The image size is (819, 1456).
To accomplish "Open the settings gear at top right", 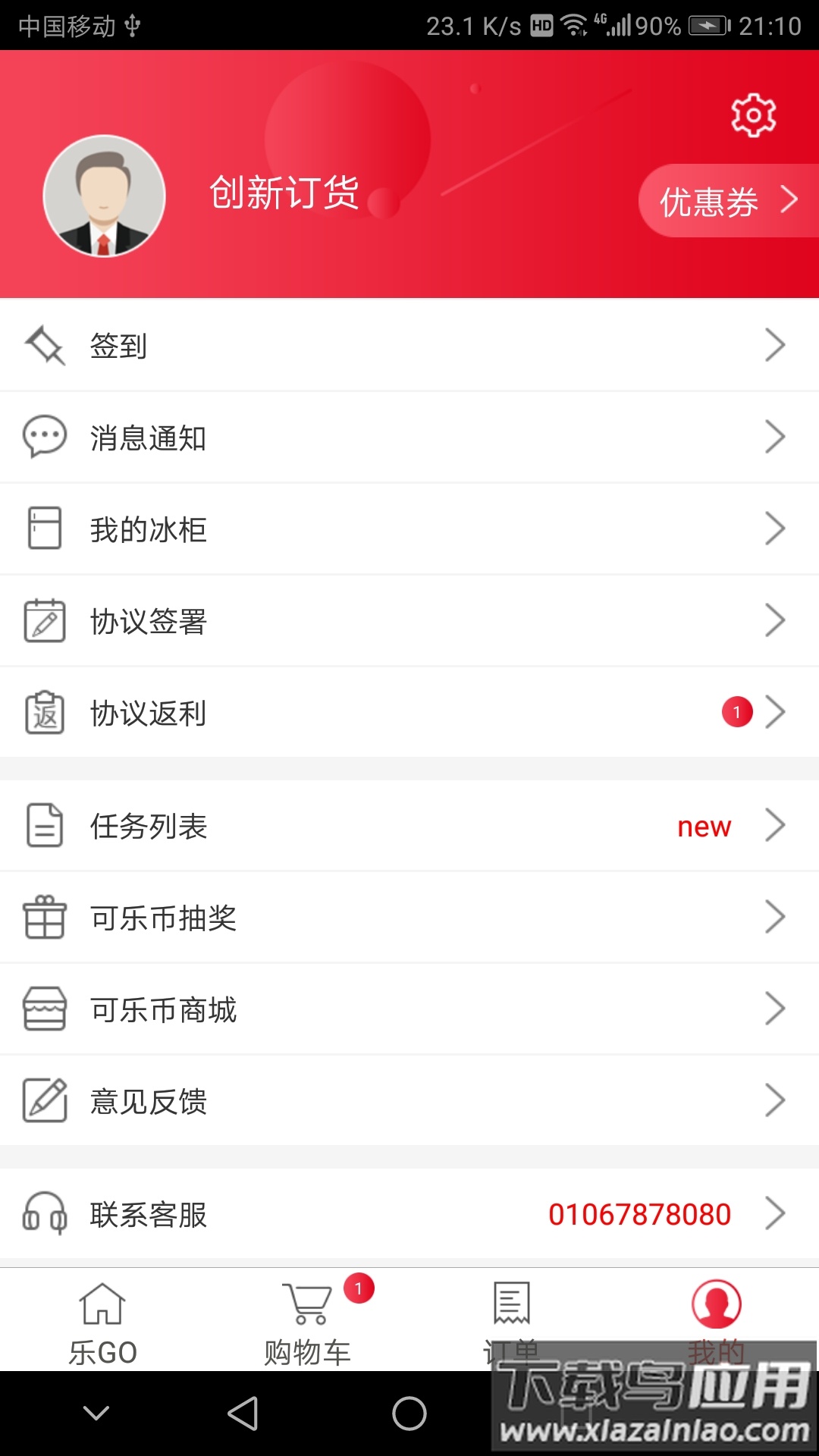I will (x=752, y=115).
